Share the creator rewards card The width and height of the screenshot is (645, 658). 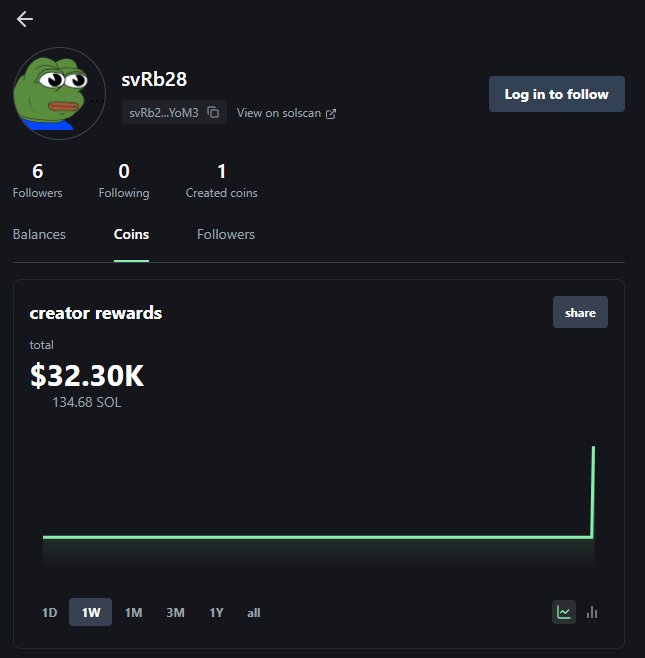(580, 313)
